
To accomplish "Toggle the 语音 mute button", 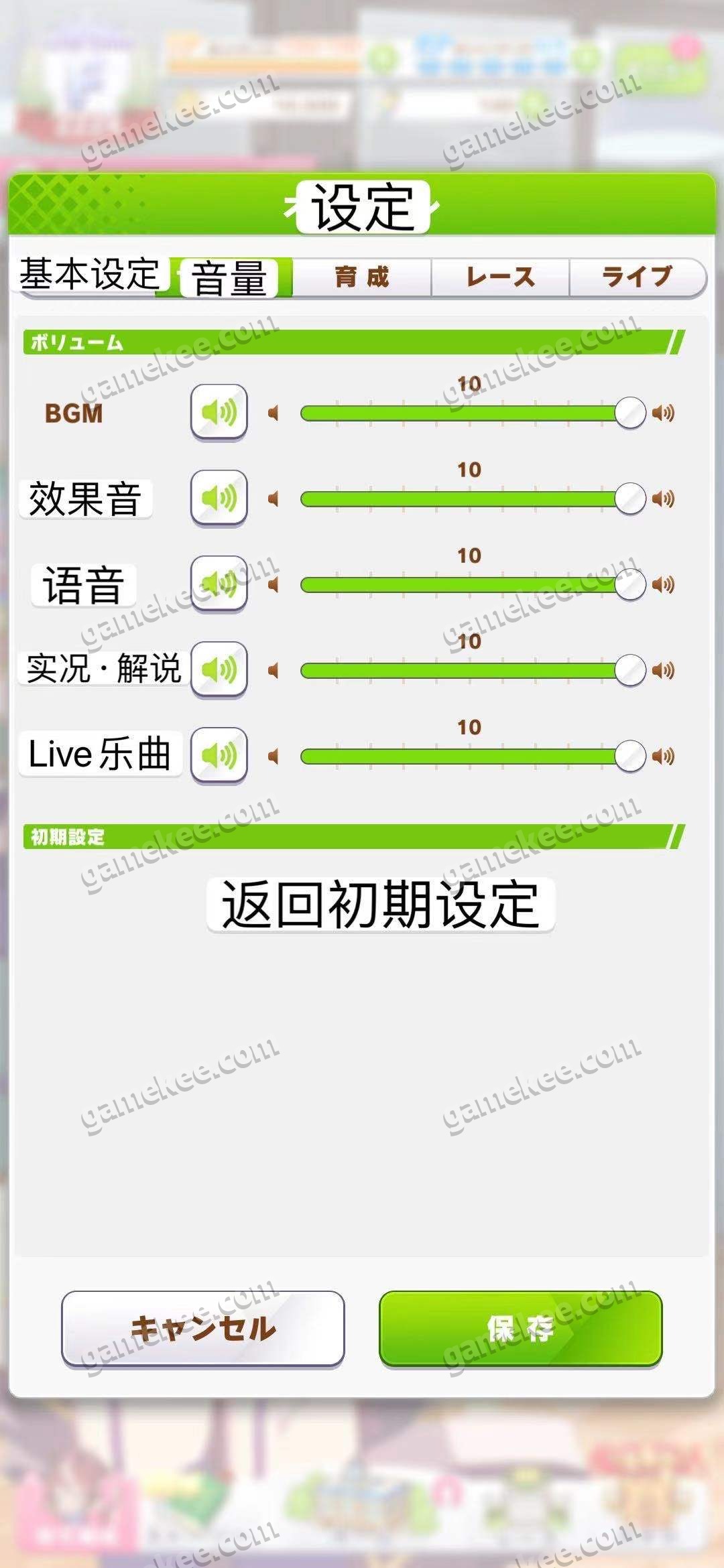I will pos(219,584).
